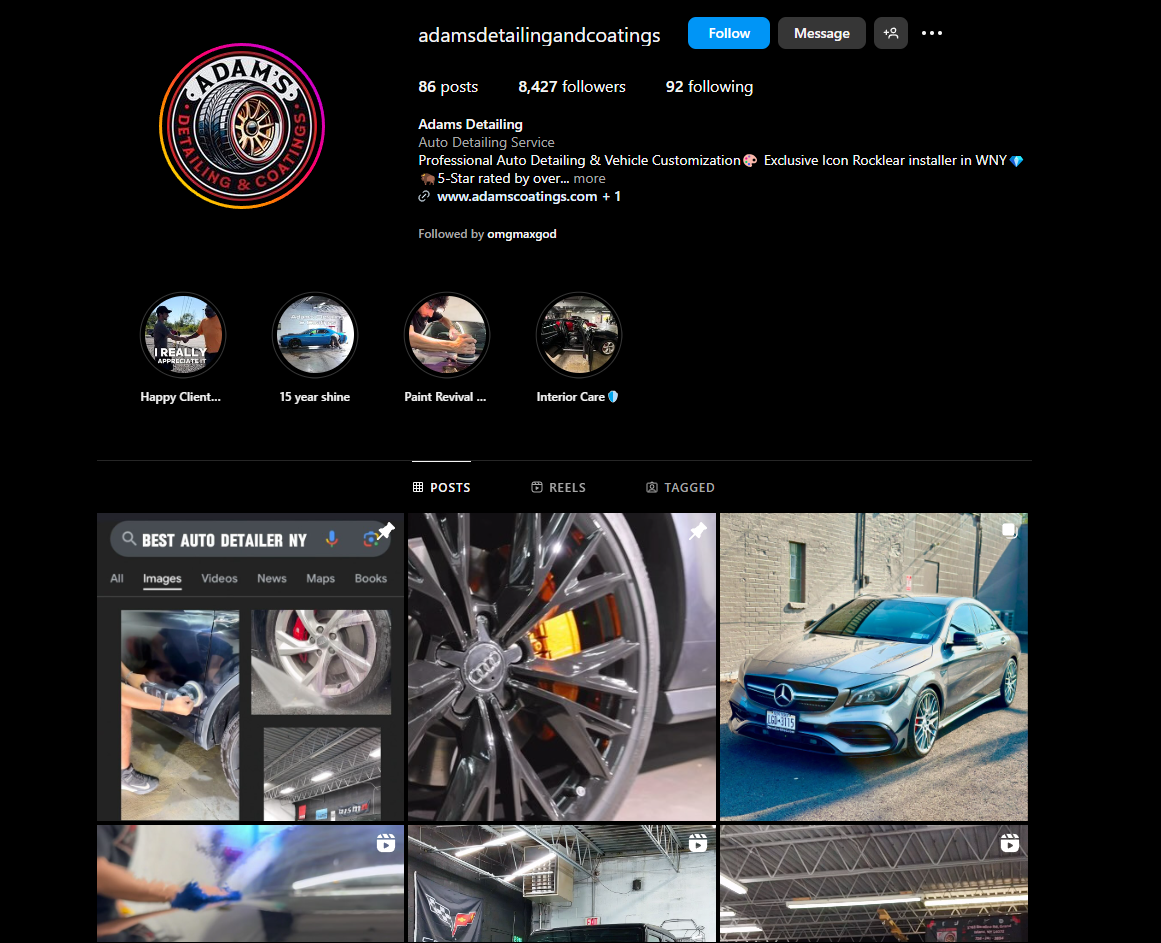
Task: Open the three-dot options menu
Action: [x=932, y=33]
